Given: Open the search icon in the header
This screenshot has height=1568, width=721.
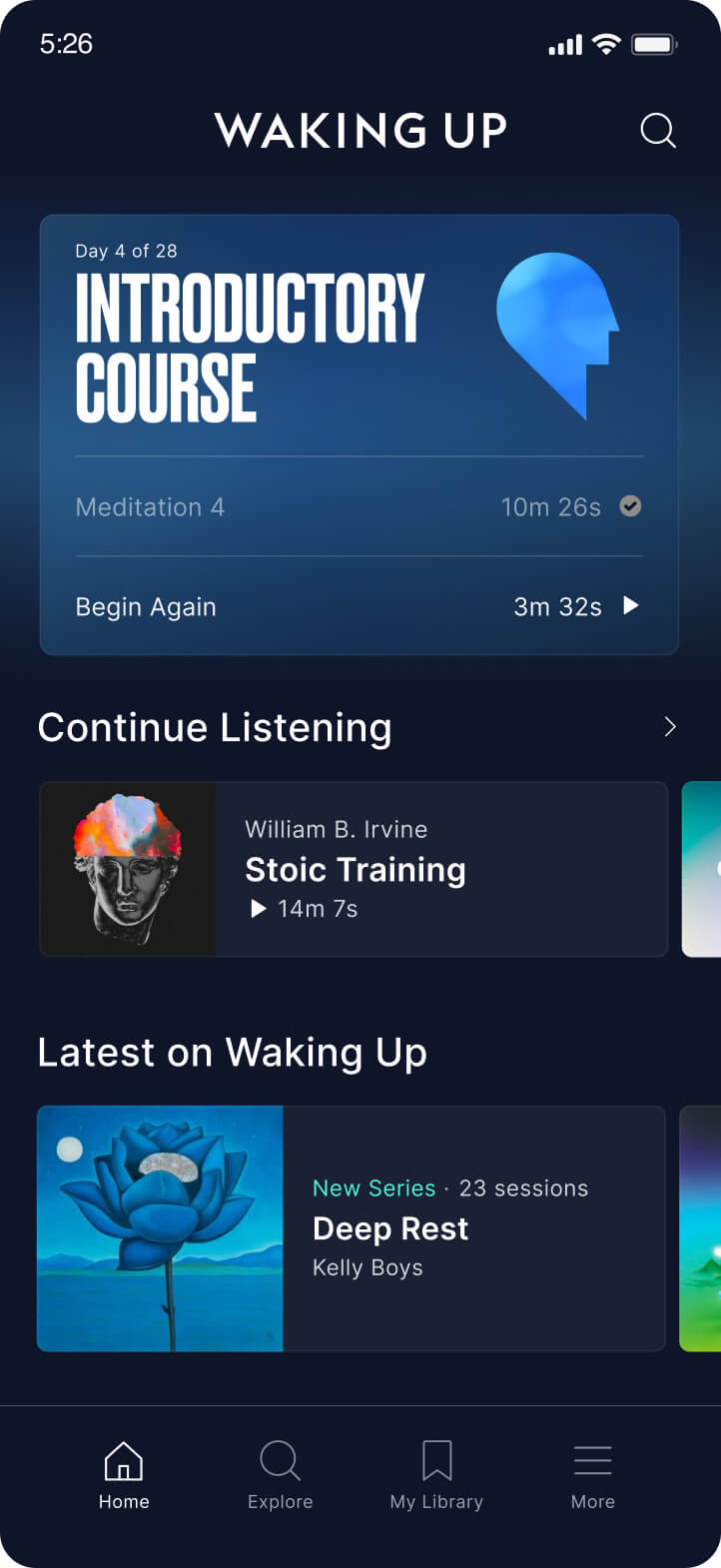Looking at the screenshot, I should tap(657, 131).
